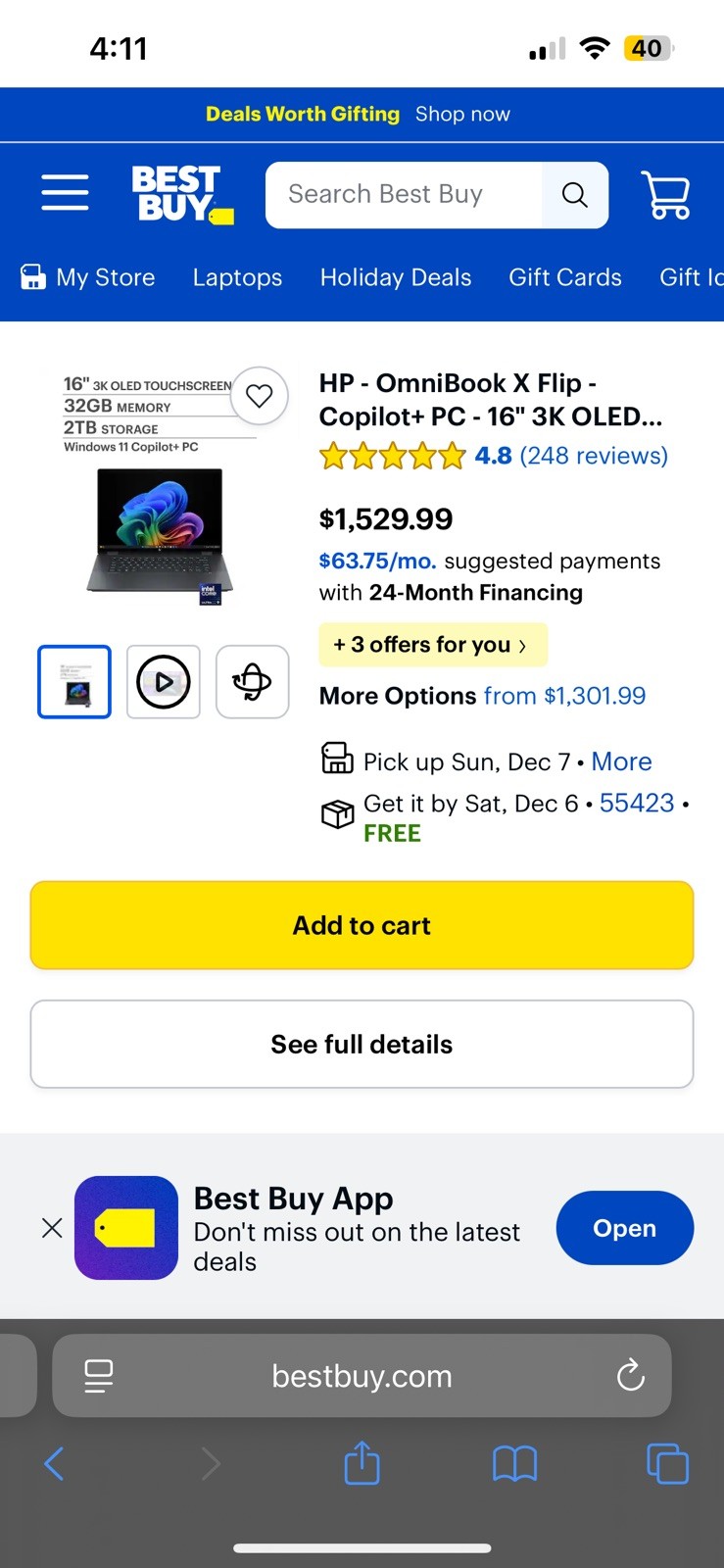
Task: Add the laptop to cart
Action: coord(362,925)
